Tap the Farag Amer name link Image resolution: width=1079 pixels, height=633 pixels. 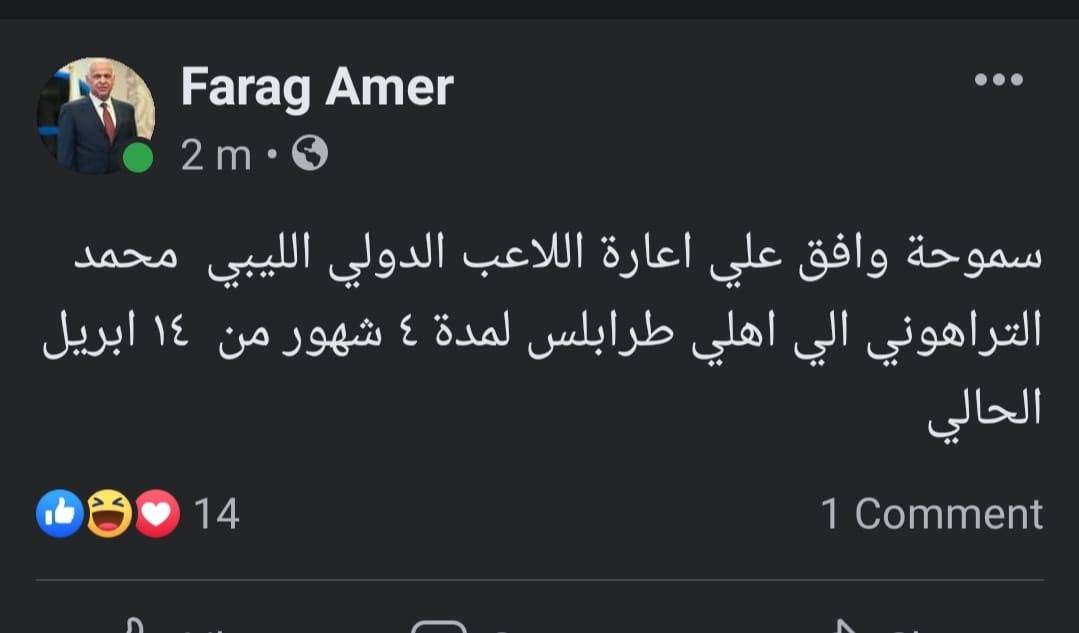click(x=317, y=89)
